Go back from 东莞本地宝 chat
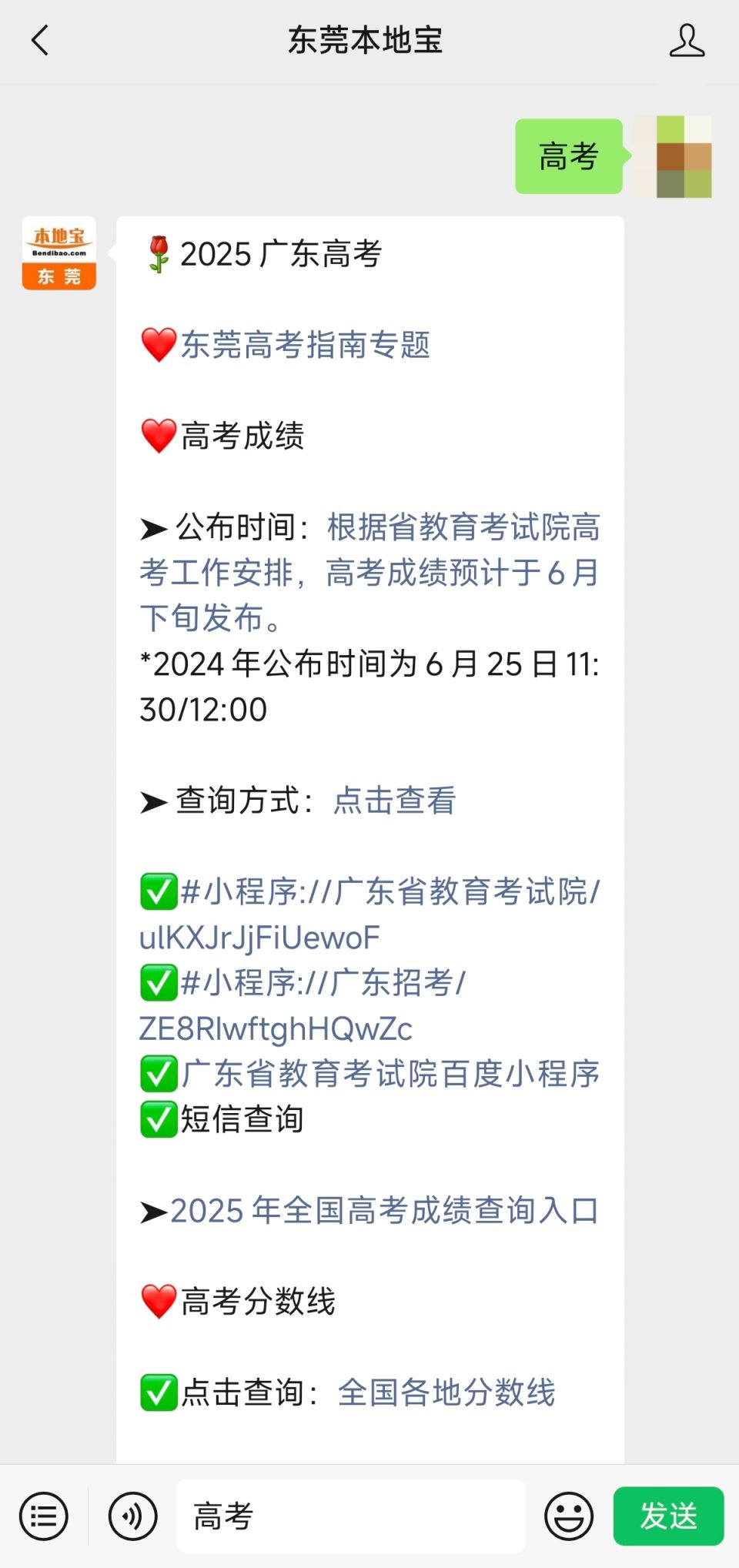Viewport: 739px width, 1568px height. point(40,40)
